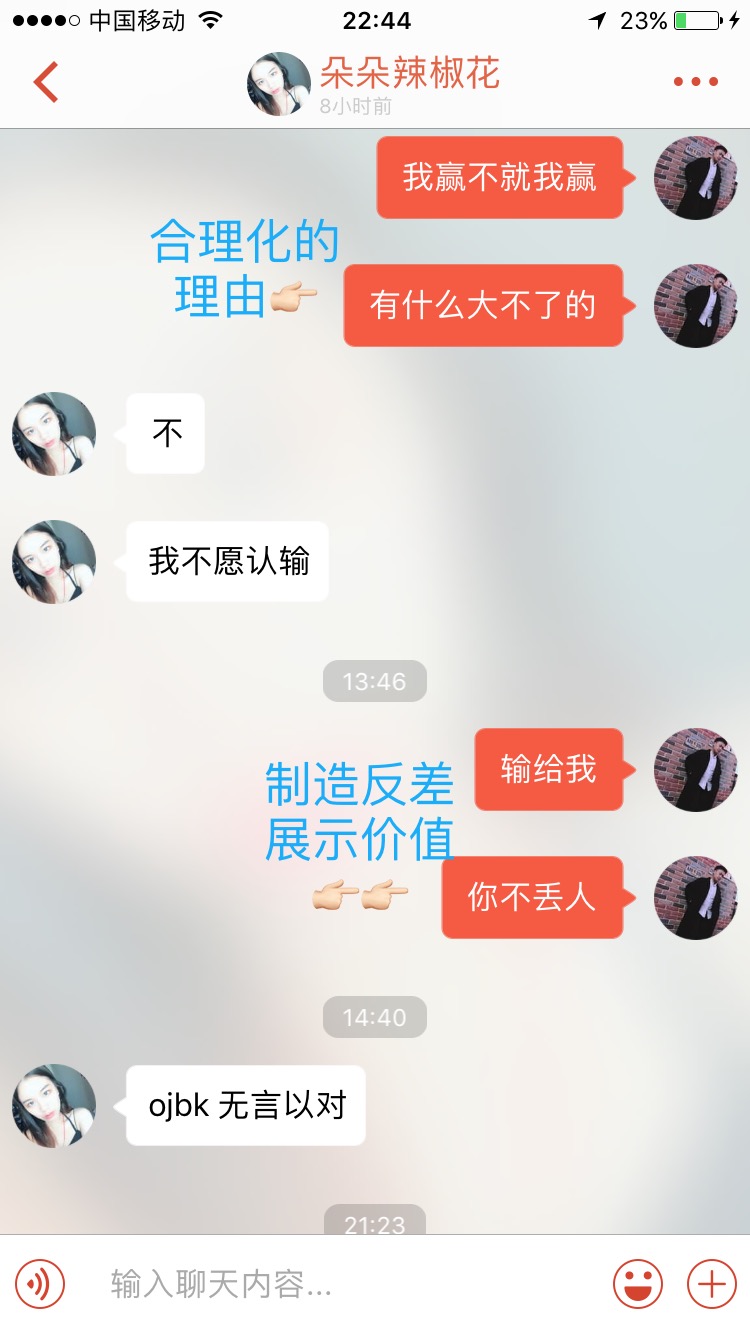The width and height of the screenshot is (750, 1334).
Task: Open 朵朵辣椒花's profile from the header avatar
Action: coord(278,84)
